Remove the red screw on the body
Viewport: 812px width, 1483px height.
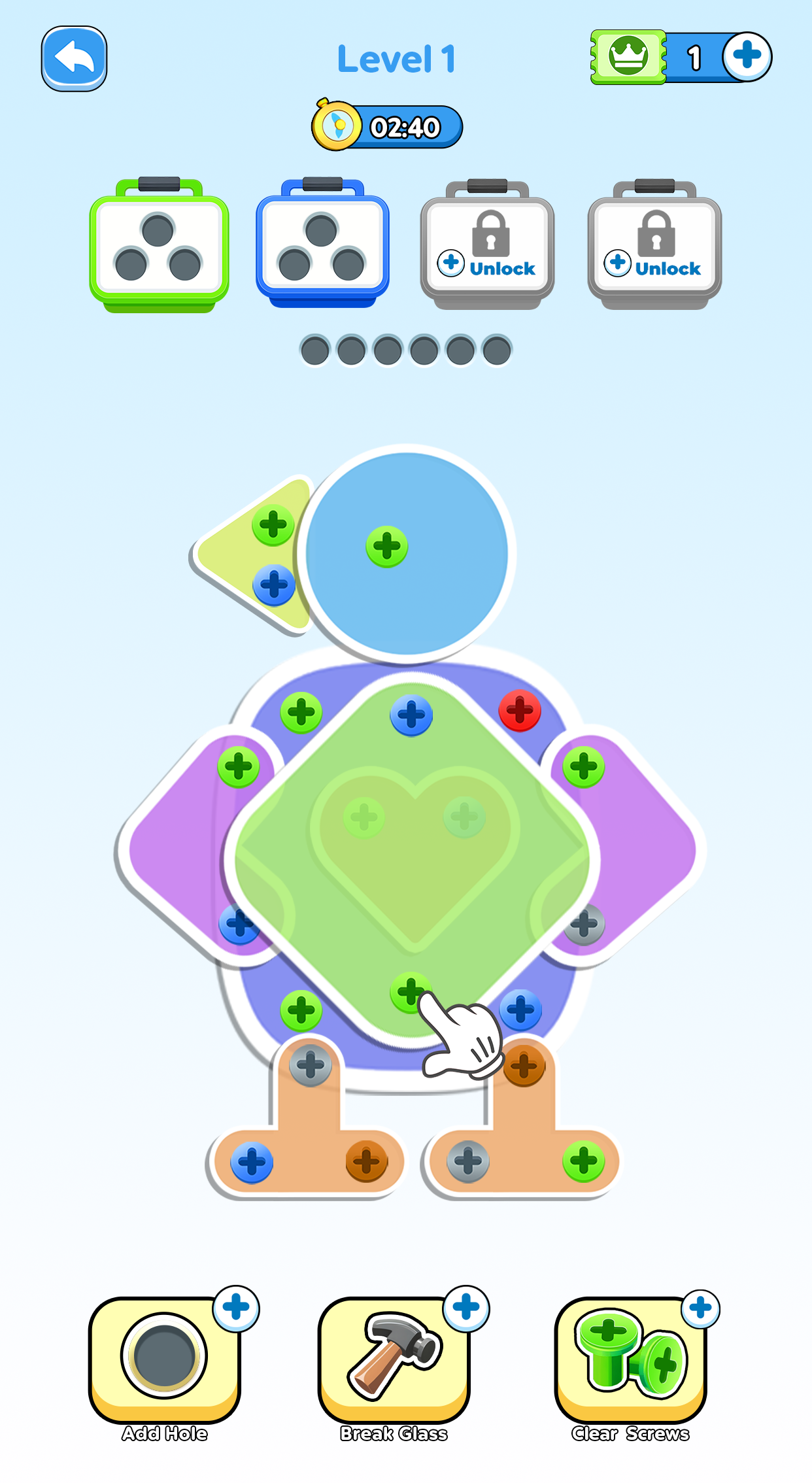(520, 710)
